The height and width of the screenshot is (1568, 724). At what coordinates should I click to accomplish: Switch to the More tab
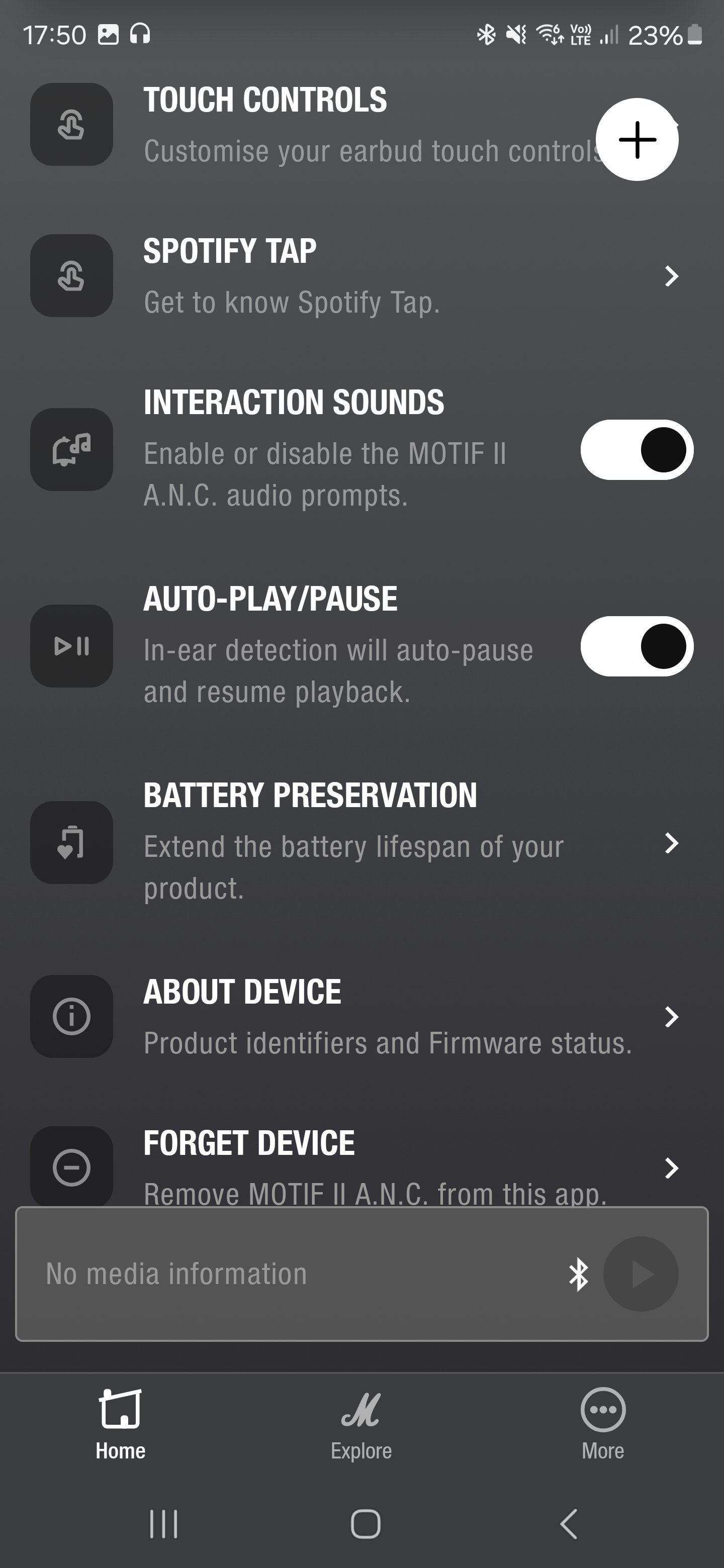[x=603, y=1424]
